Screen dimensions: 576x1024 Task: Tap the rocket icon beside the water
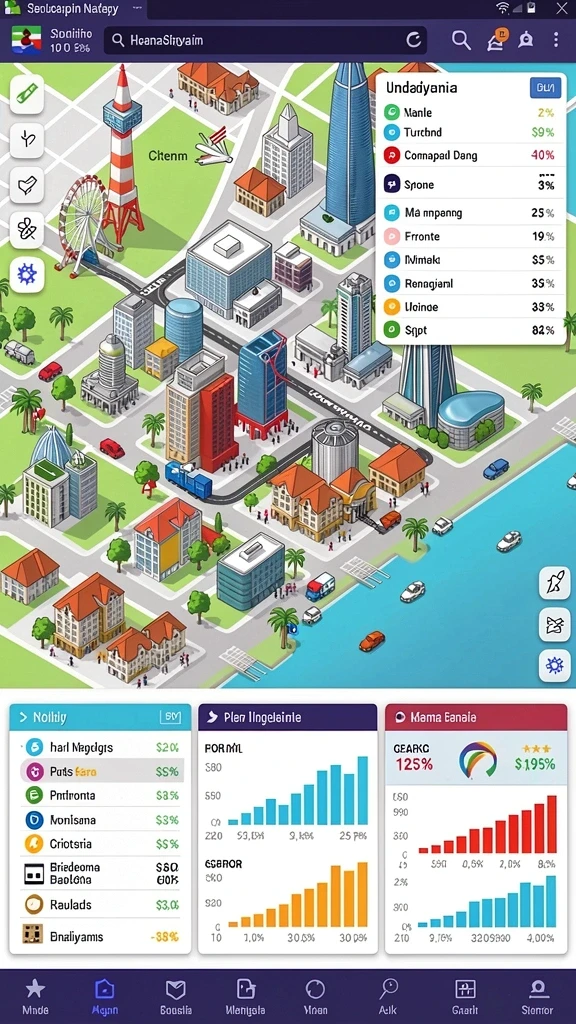point(554,583)
